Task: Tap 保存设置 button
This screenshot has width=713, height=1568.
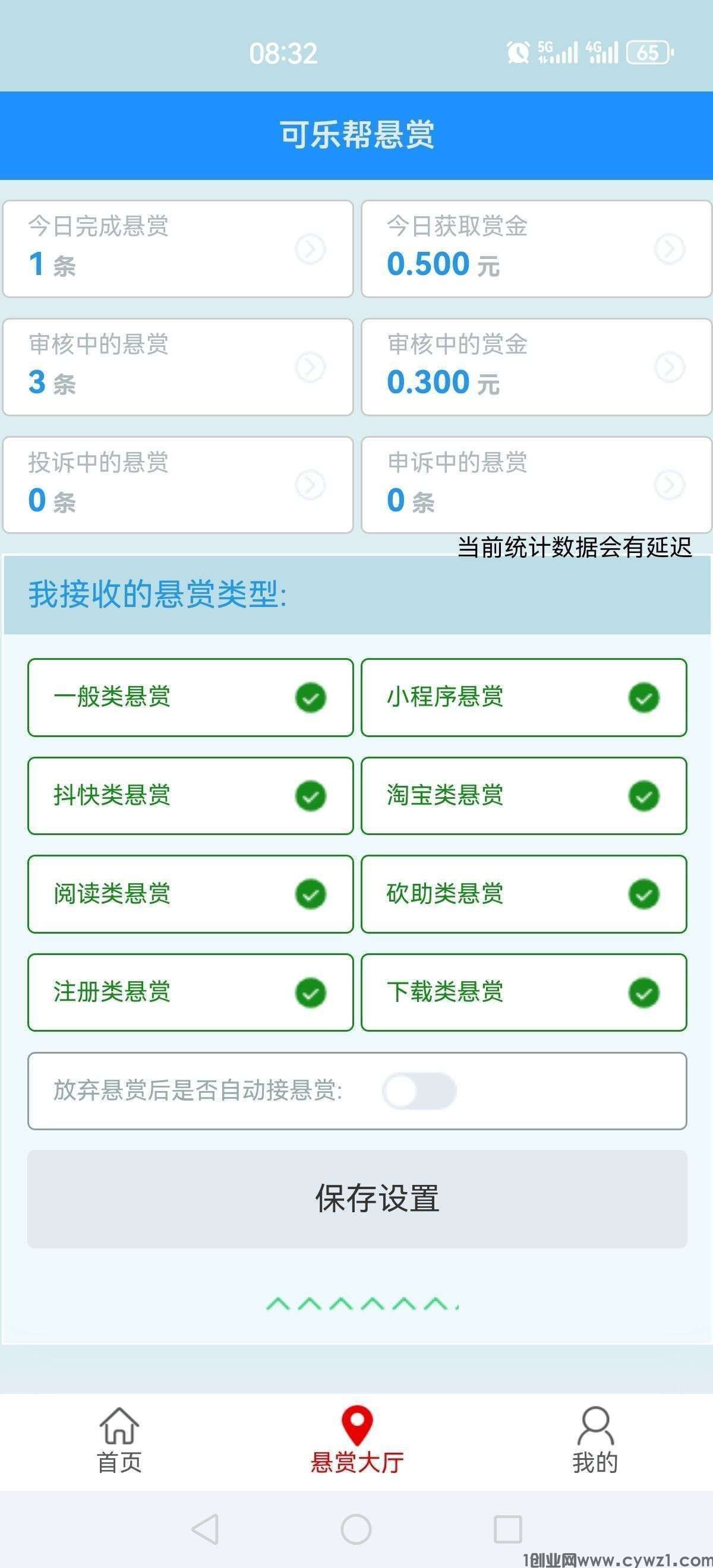Action: (x=357, y=1199)
